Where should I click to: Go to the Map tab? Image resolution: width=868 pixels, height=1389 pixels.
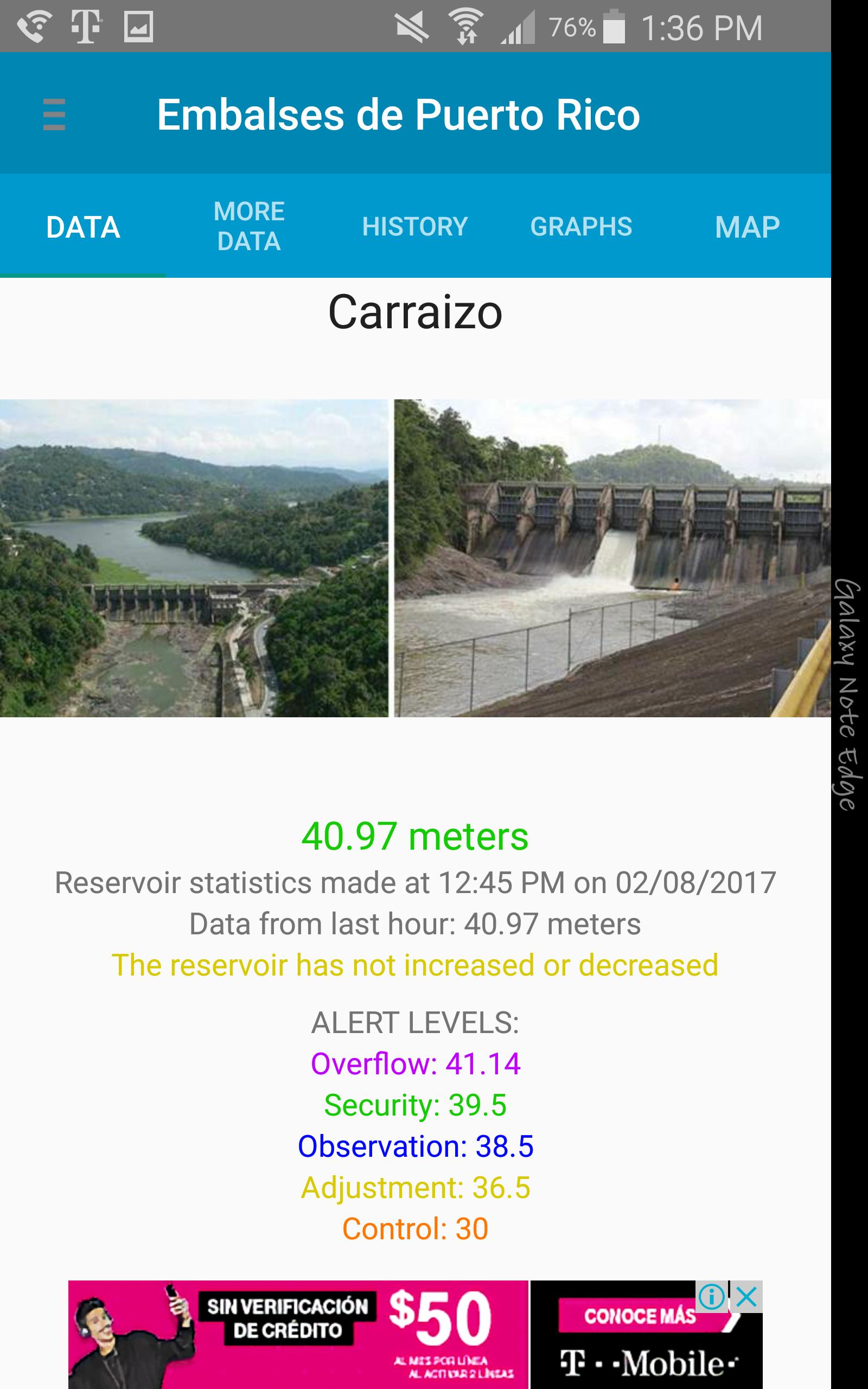(747, 227)
